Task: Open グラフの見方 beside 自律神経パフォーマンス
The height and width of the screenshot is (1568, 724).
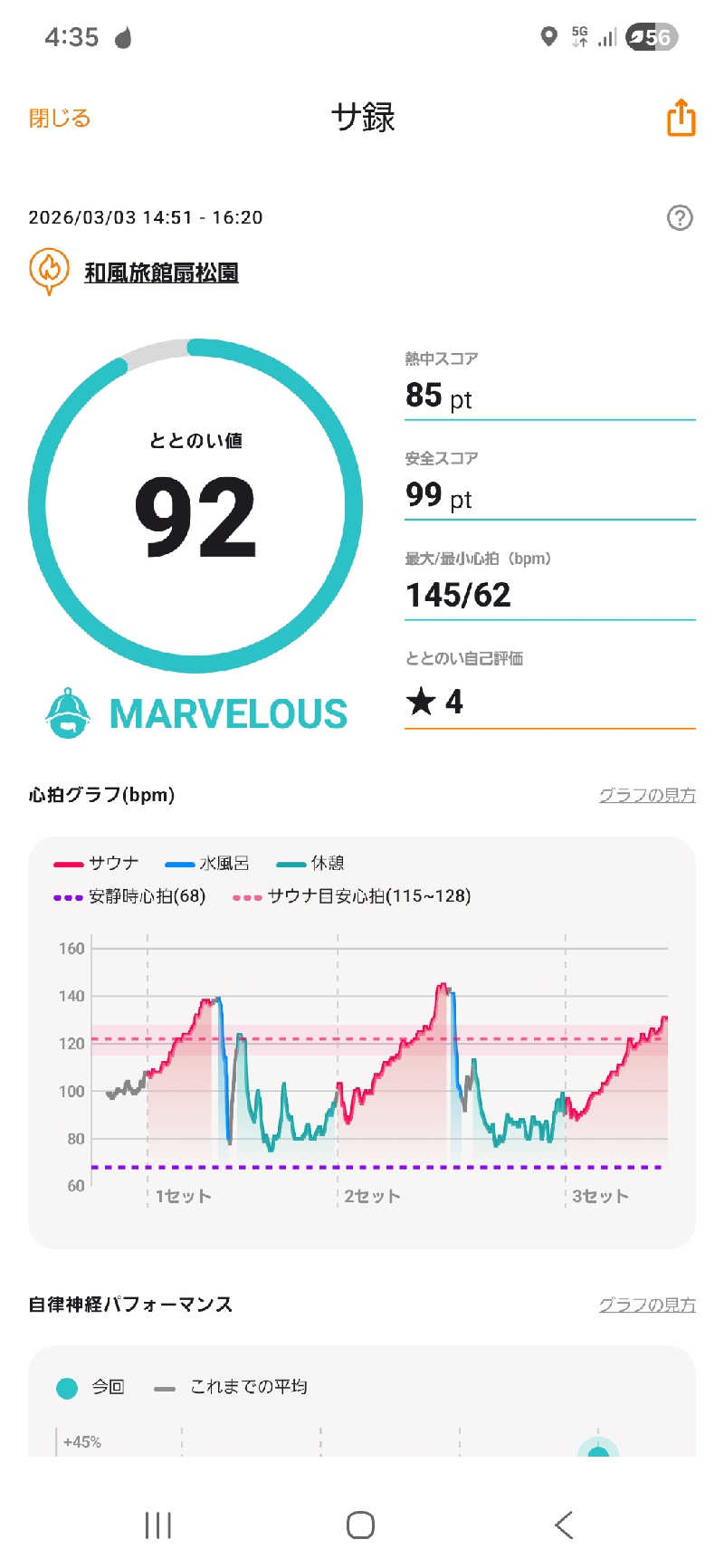Action: click(x=646, y=1305)
